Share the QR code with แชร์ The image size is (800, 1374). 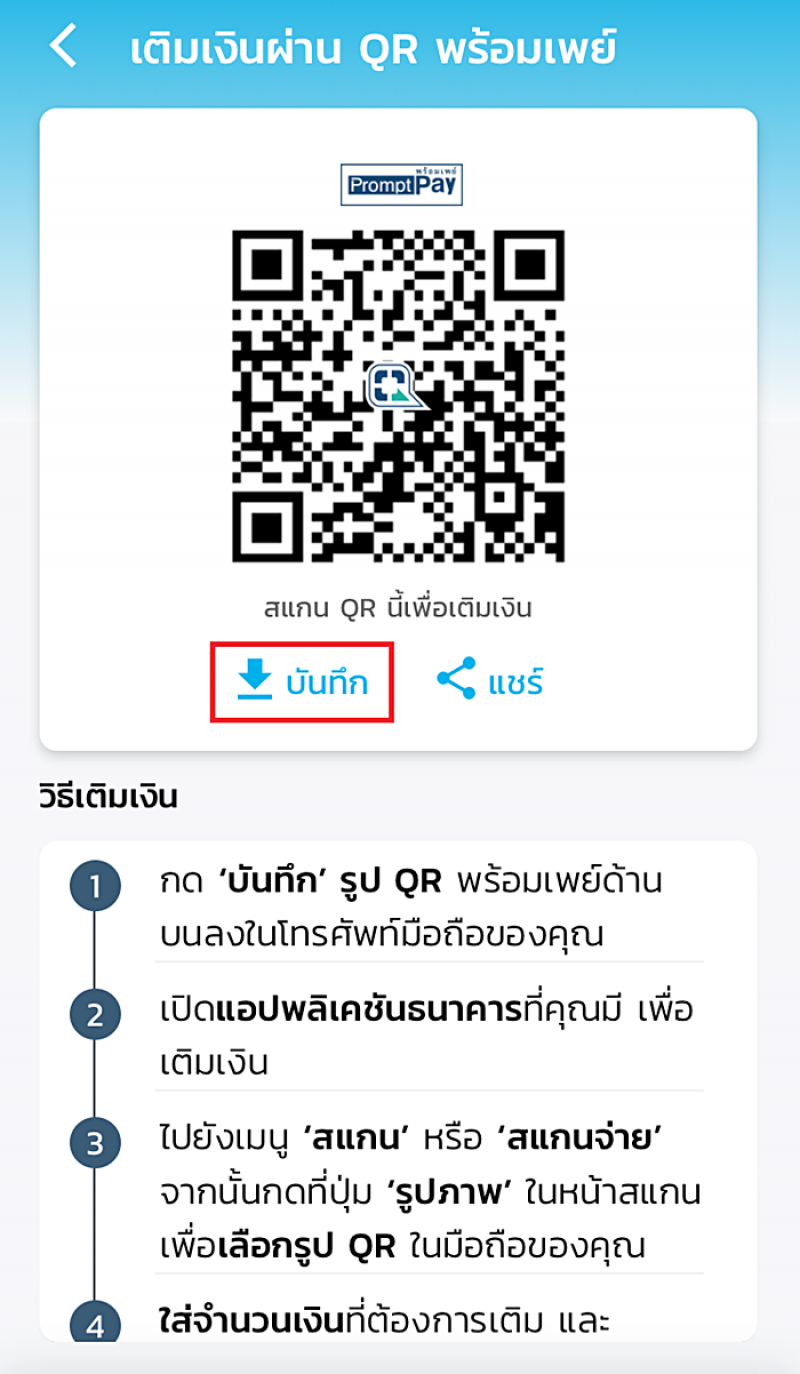(490, 681)
